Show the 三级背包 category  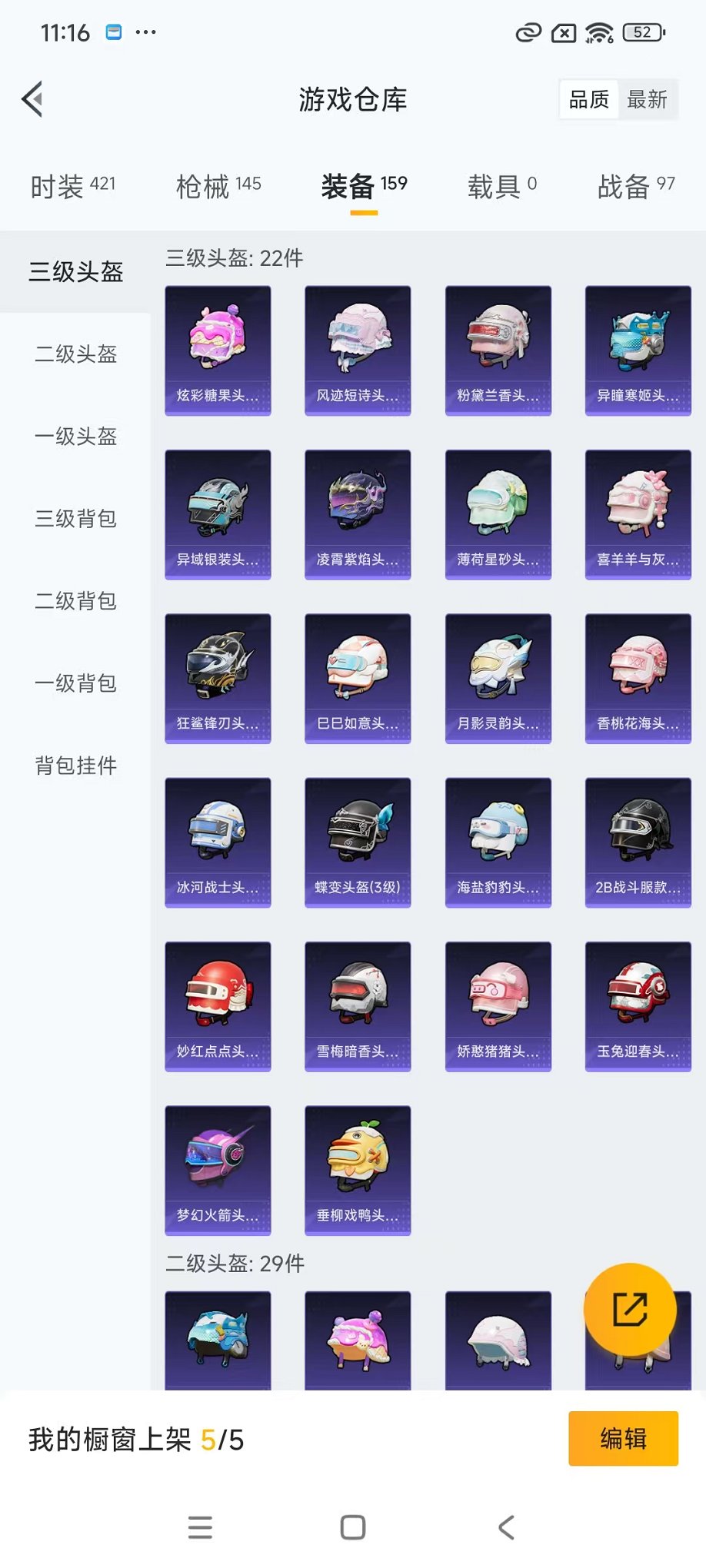[x=75, y=519]
